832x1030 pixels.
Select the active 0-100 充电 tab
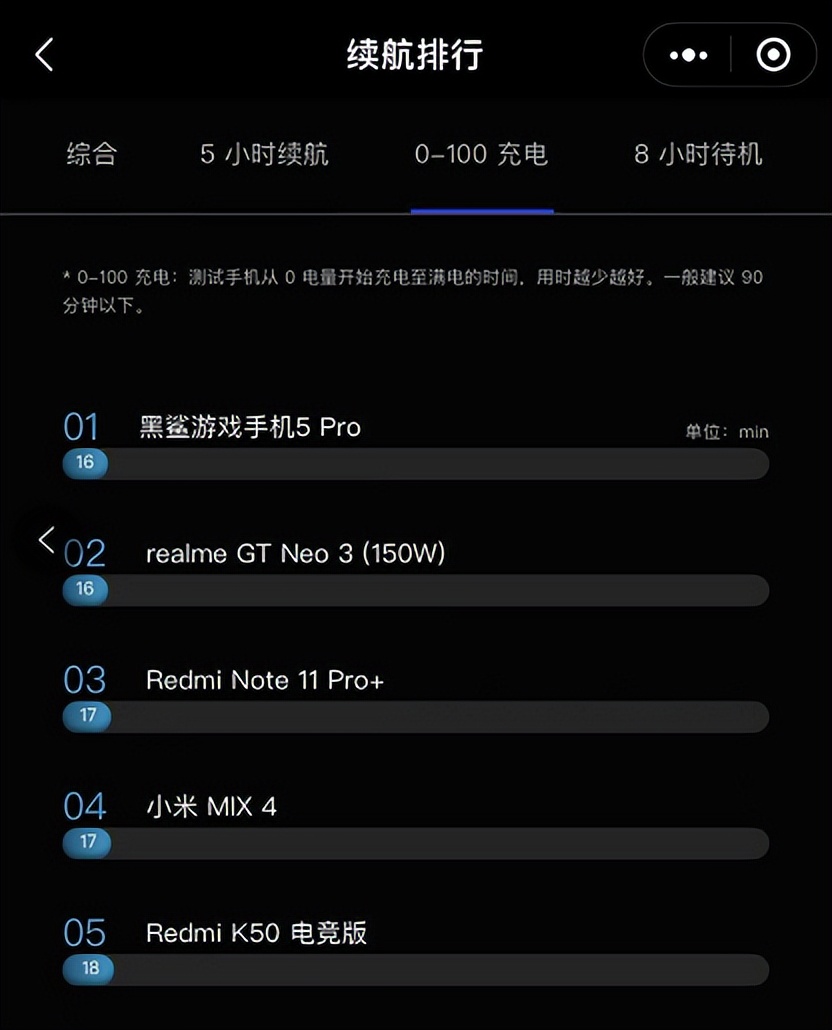click(480, 155)
